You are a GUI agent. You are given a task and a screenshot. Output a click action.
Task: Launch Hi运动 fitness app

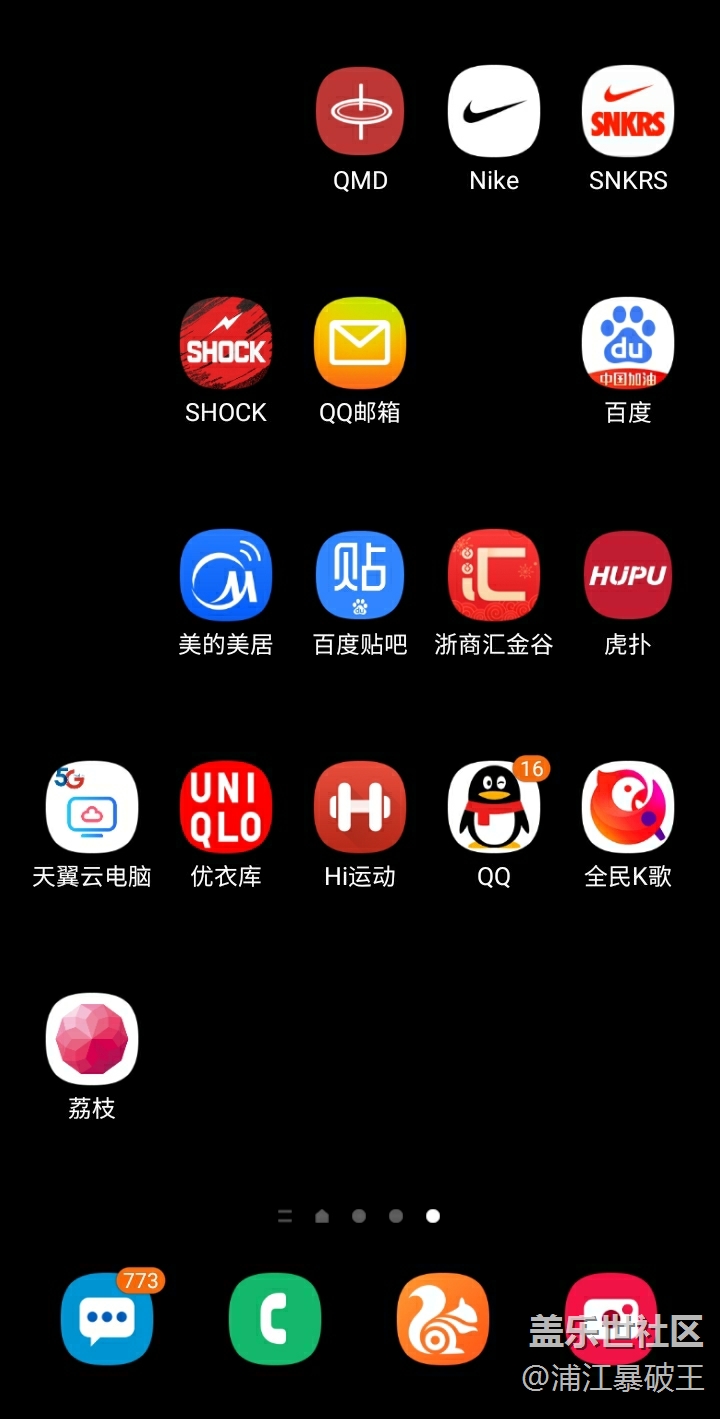coord(360,807)
